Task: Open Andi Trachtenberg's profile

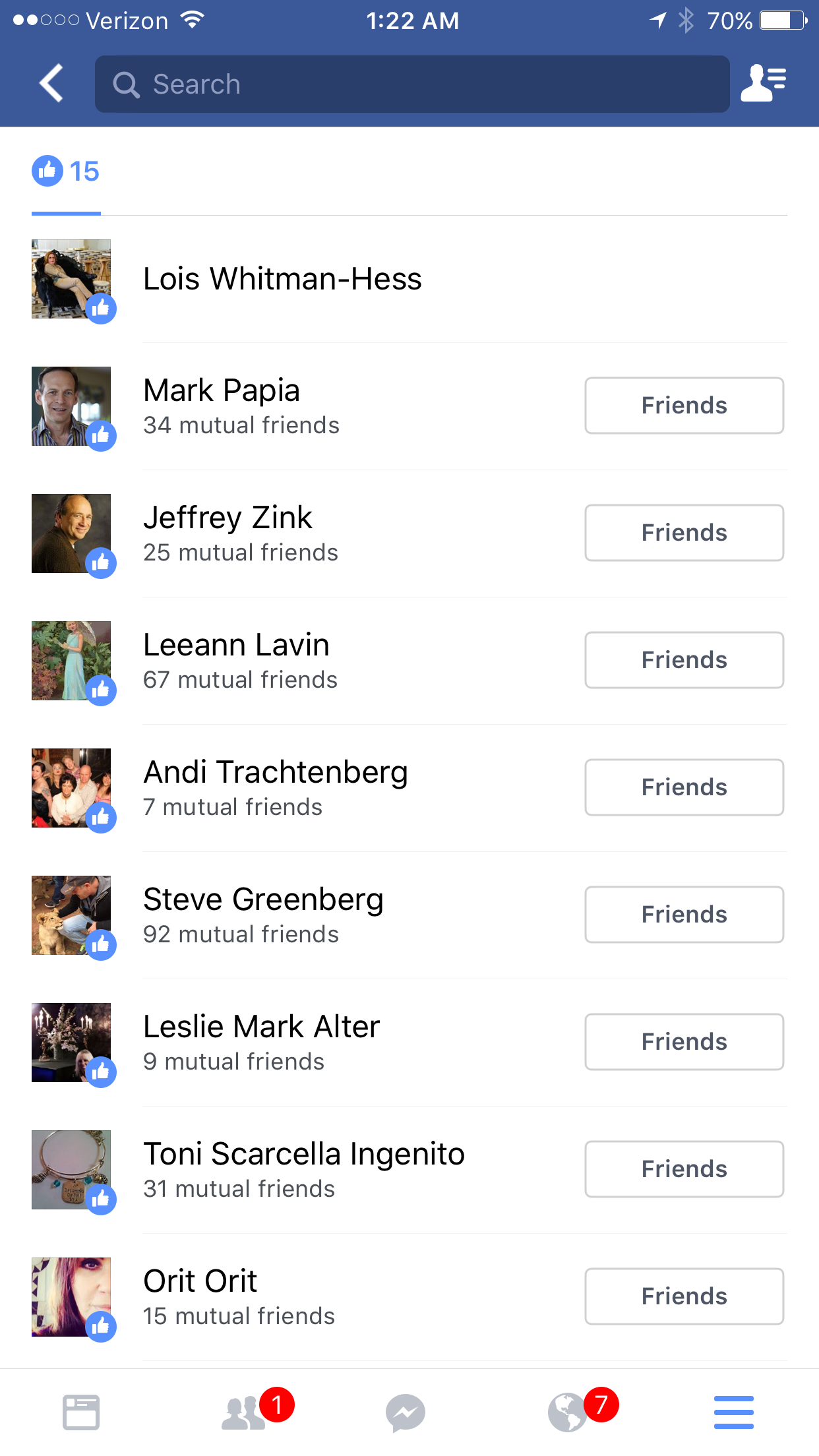Action: [276, 773]
